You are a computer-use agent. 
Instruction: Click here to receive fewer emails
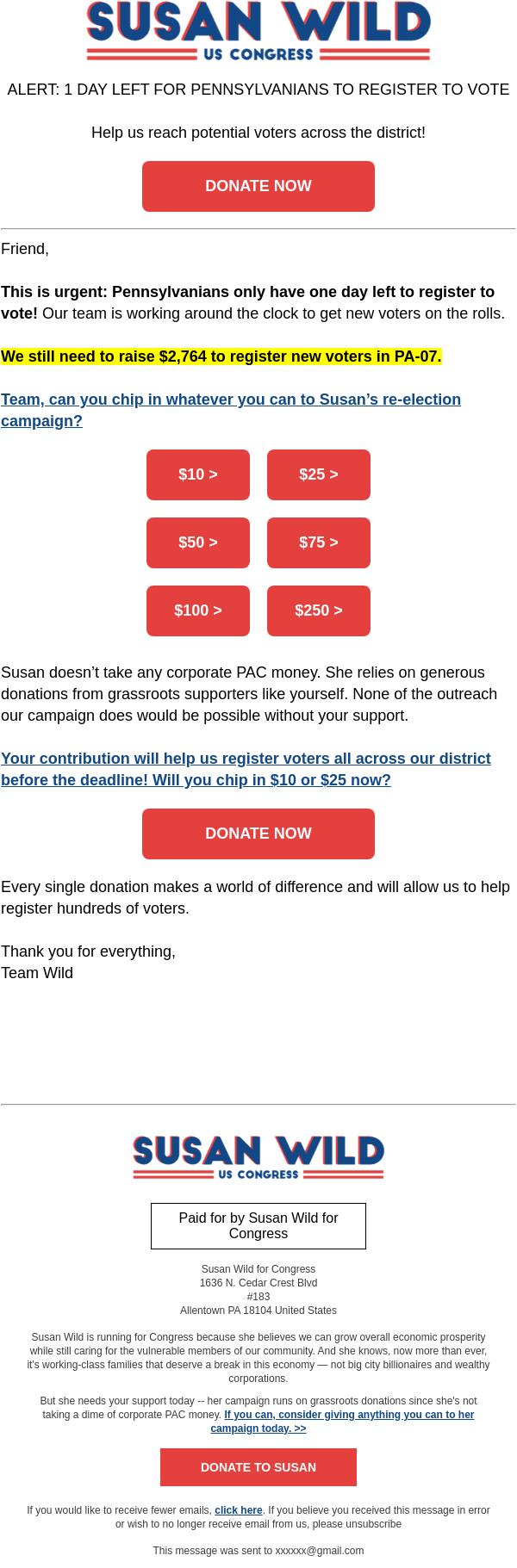[239, 1510]
